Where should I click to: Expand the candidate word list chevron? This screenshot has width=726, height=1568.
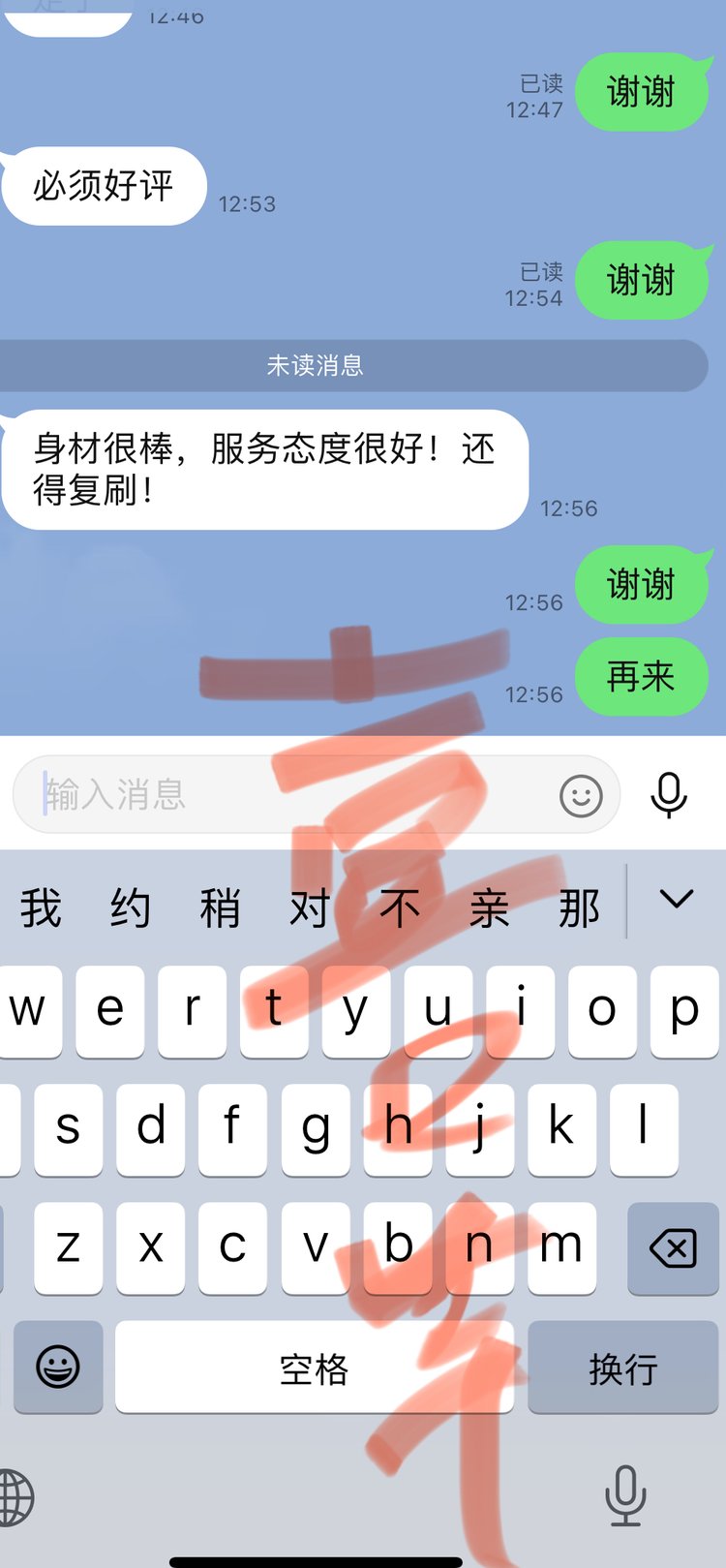(x=676, y=901)
